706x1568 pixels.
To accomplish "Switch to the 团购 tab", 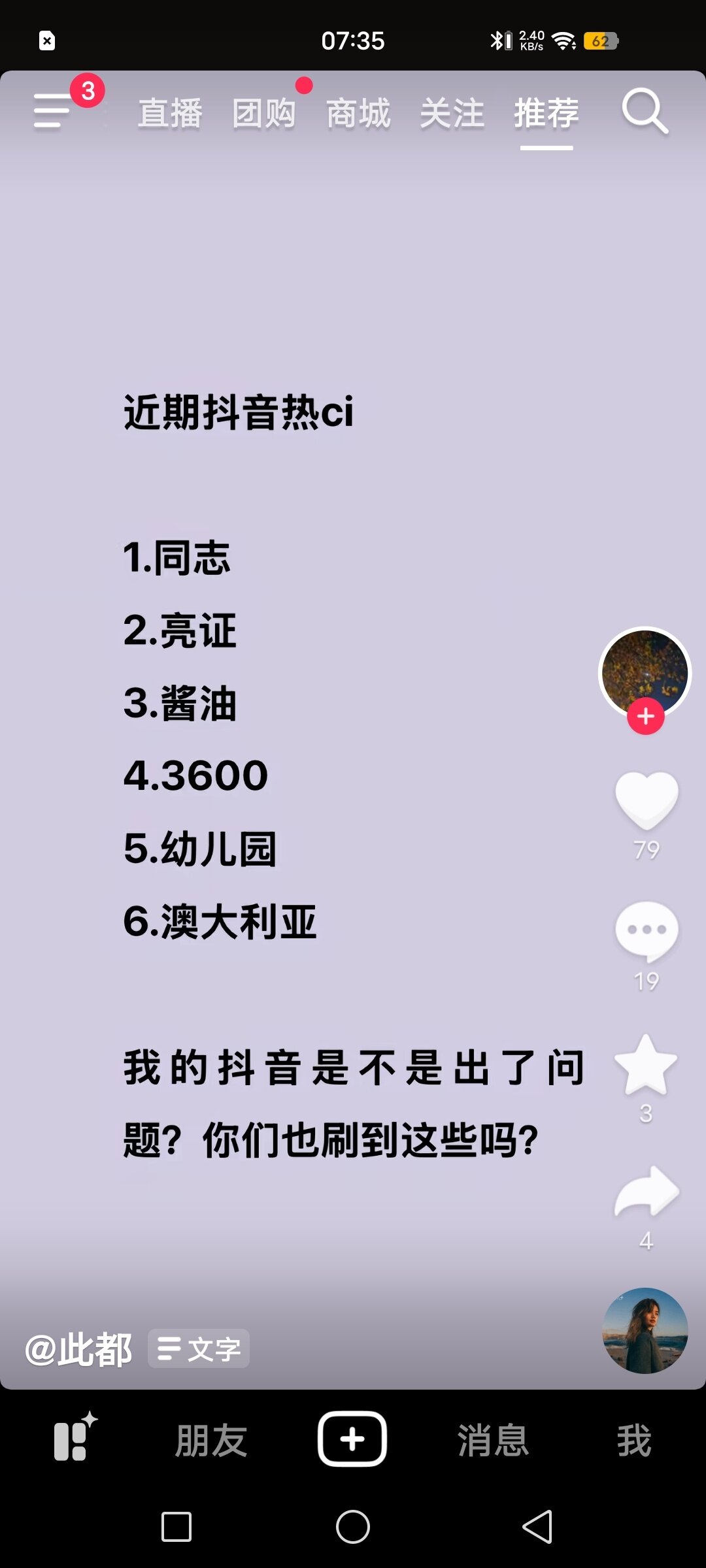I will [264, 113].
